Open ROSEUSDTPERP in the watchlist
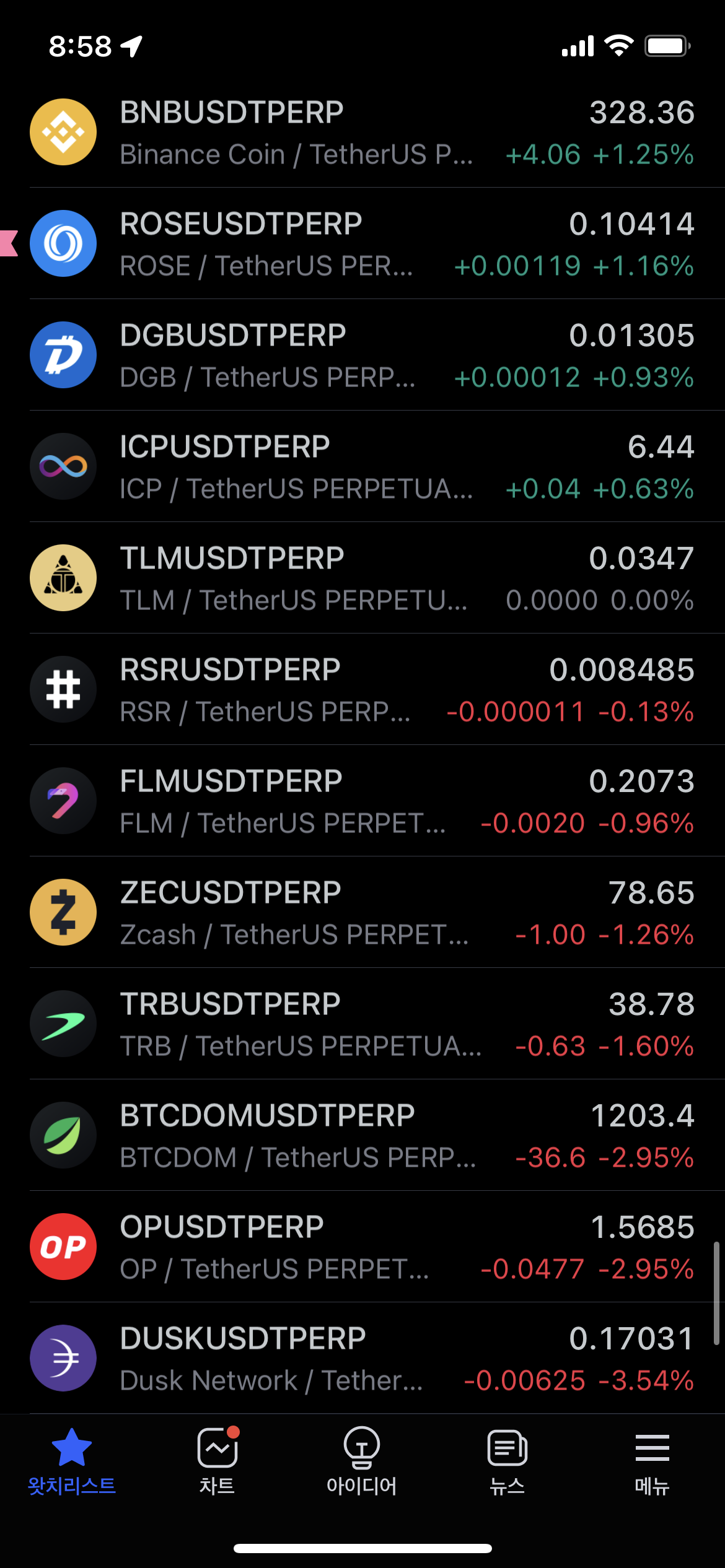 click(x=362, y=243)
